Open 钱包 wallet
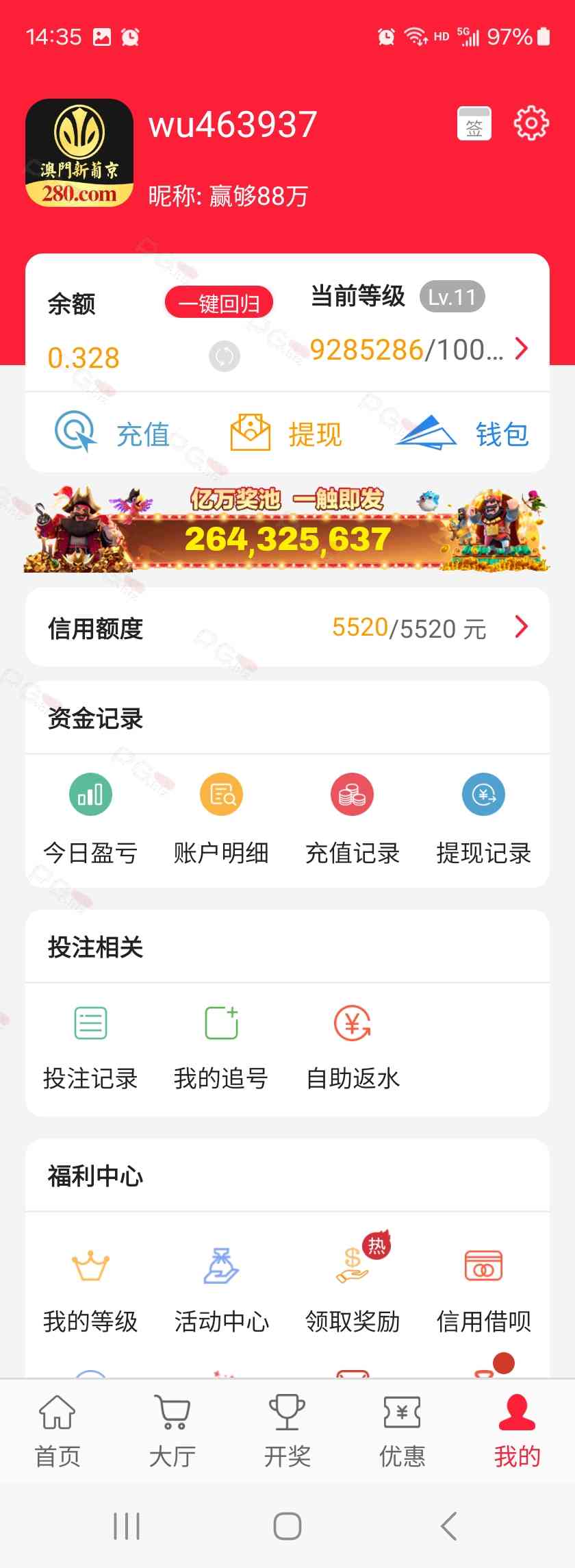 [463, 434]
